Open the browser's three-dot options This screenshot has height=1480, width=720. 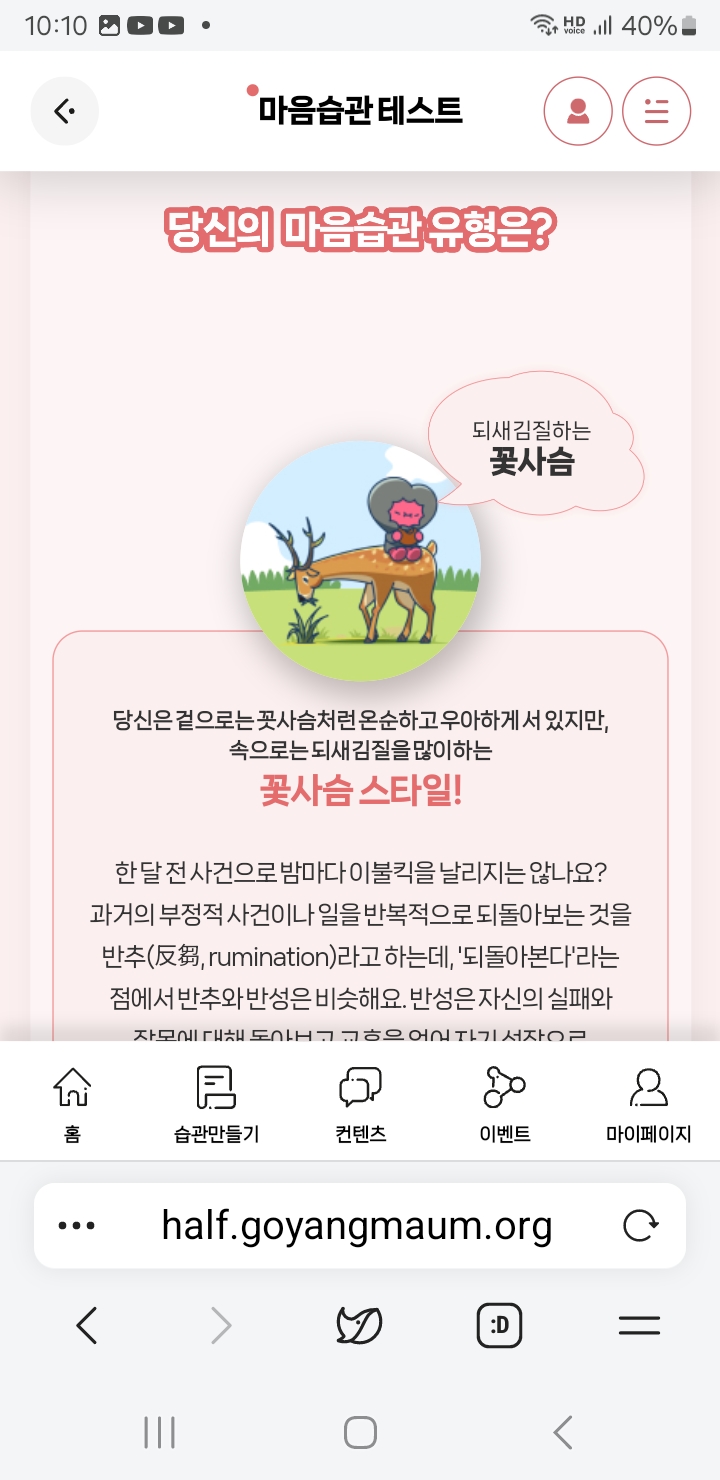pyautogui.click(x=77, y=1225)
